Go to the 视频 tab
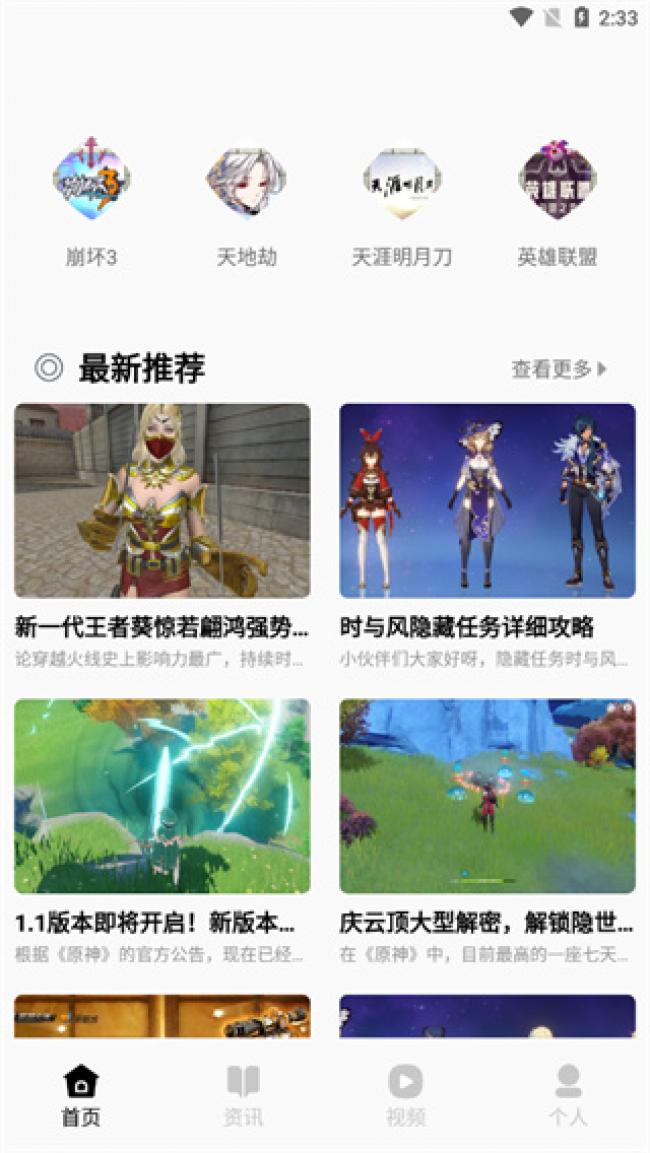The width and height of the screenshot is (650, 1153). click(x=405, y=1095)
